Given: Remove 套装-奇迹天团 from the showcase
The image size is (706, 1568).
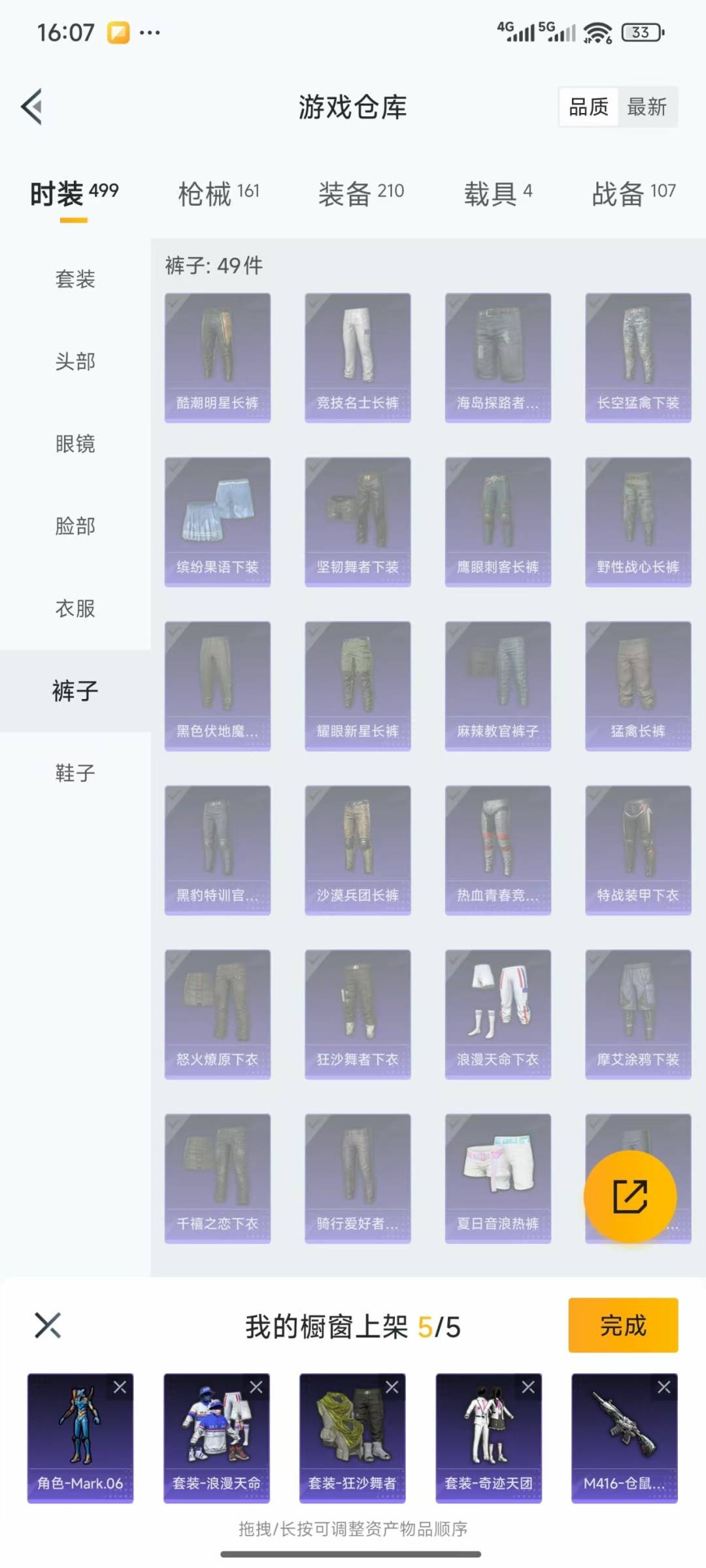Looking at the screenshot, I should [528, 1387].
